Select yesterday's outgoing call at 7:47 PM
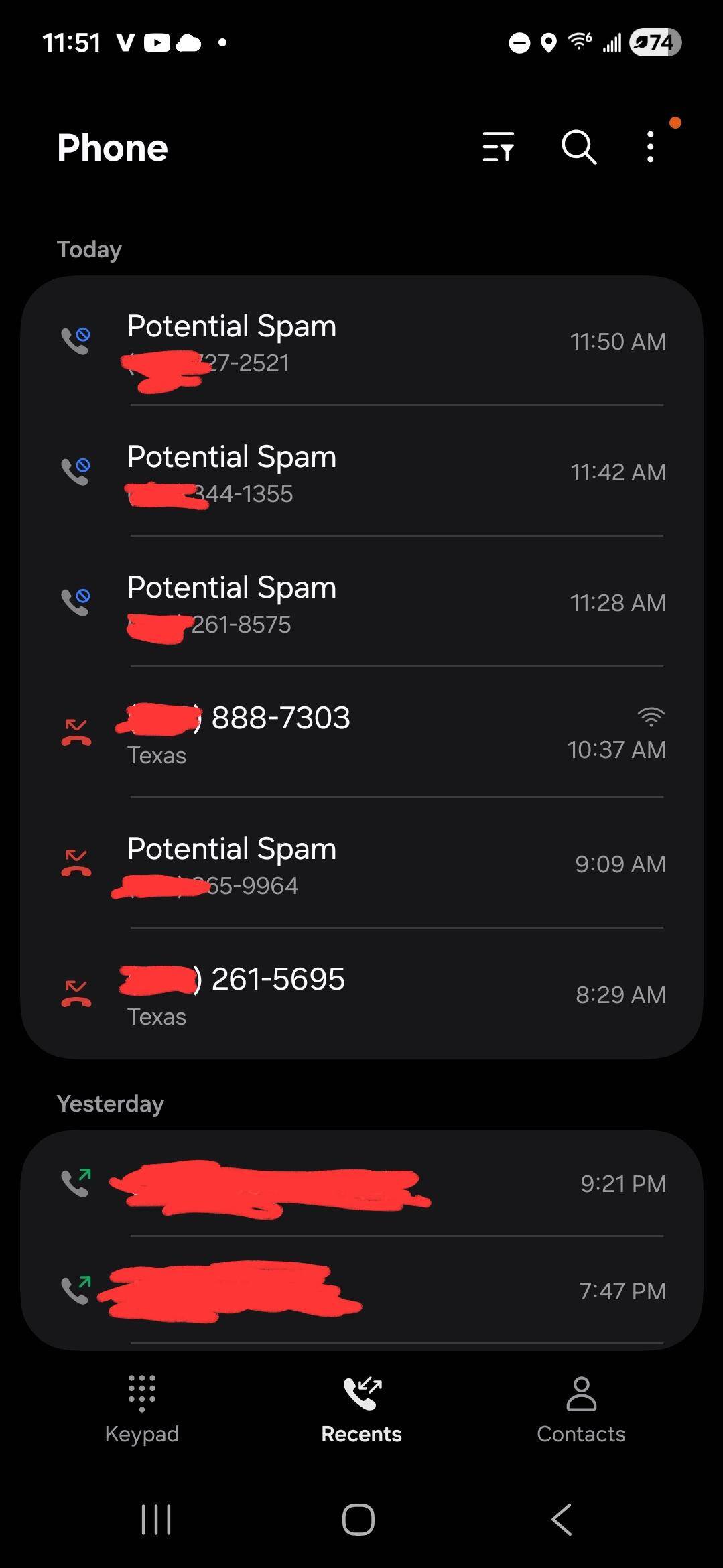This screenshot has height=1568, width=723. click(x=362, y=1291)
